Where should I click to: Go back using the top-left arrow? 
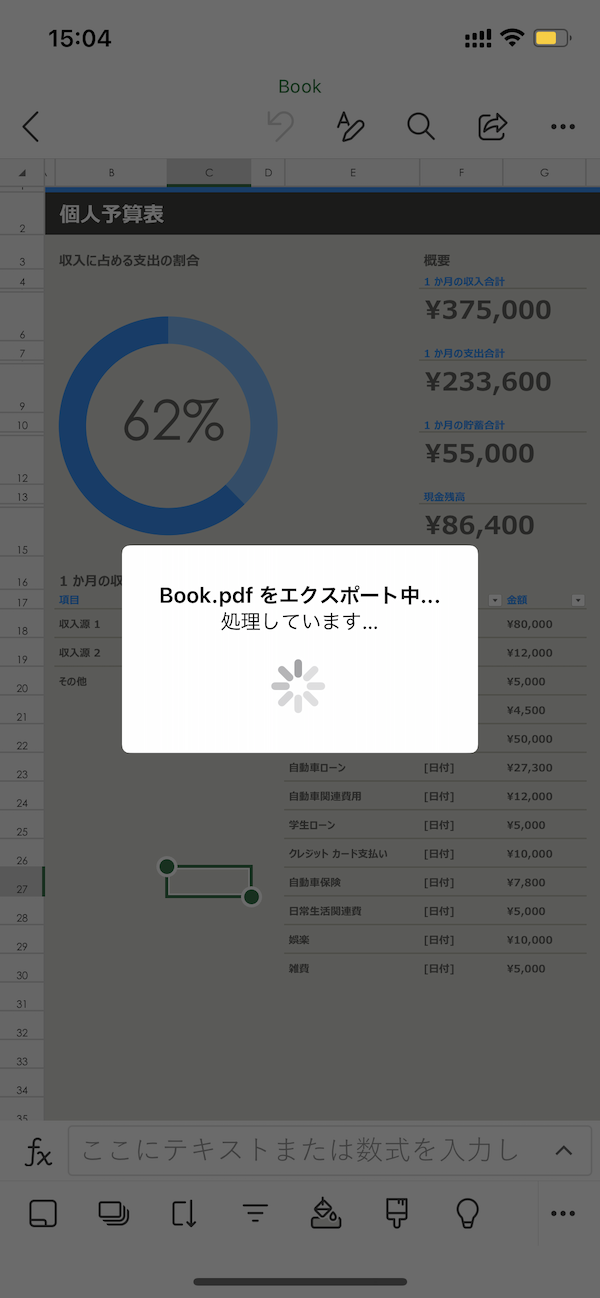pos(31,127)
